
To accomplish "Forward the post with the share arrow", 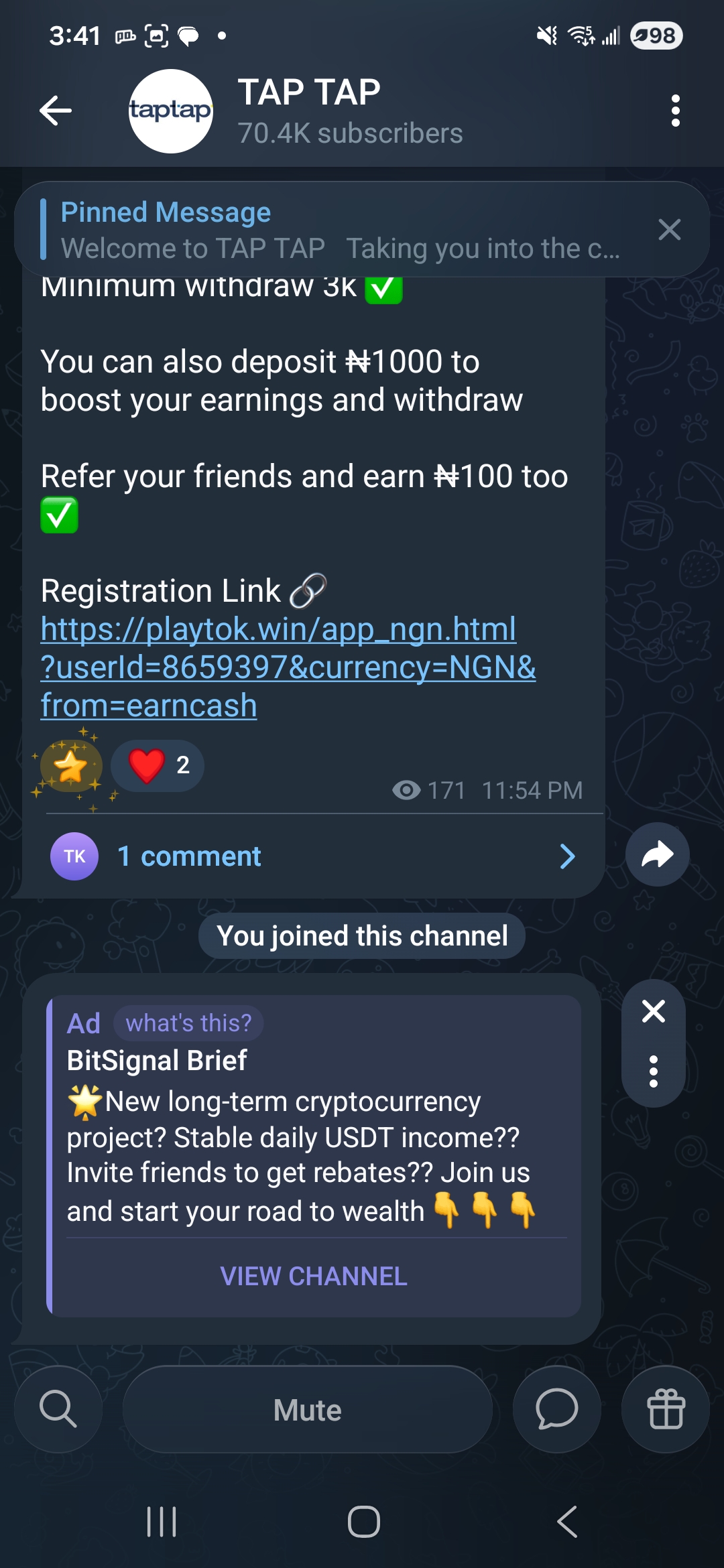I will pyautogui.click(x=657, y=854).
